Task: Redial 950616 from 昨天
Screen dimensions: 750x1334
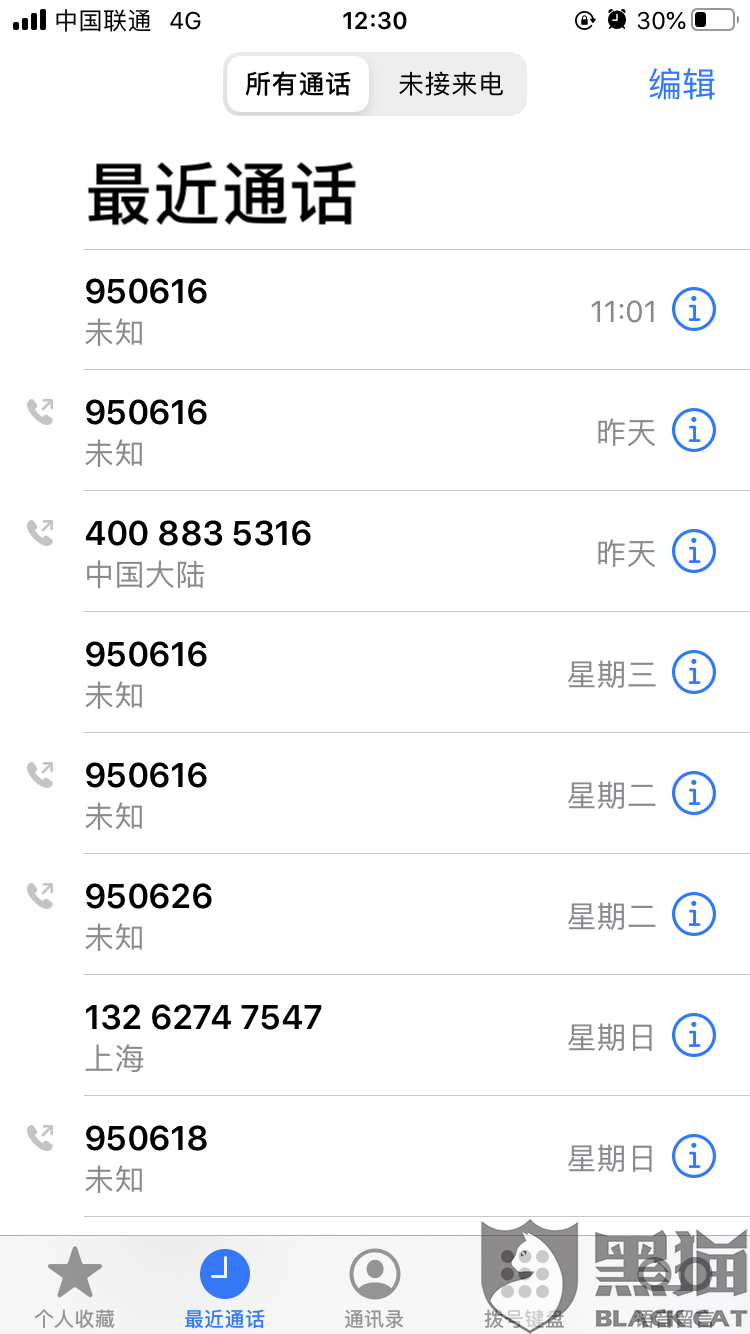Action: point(300,431)
